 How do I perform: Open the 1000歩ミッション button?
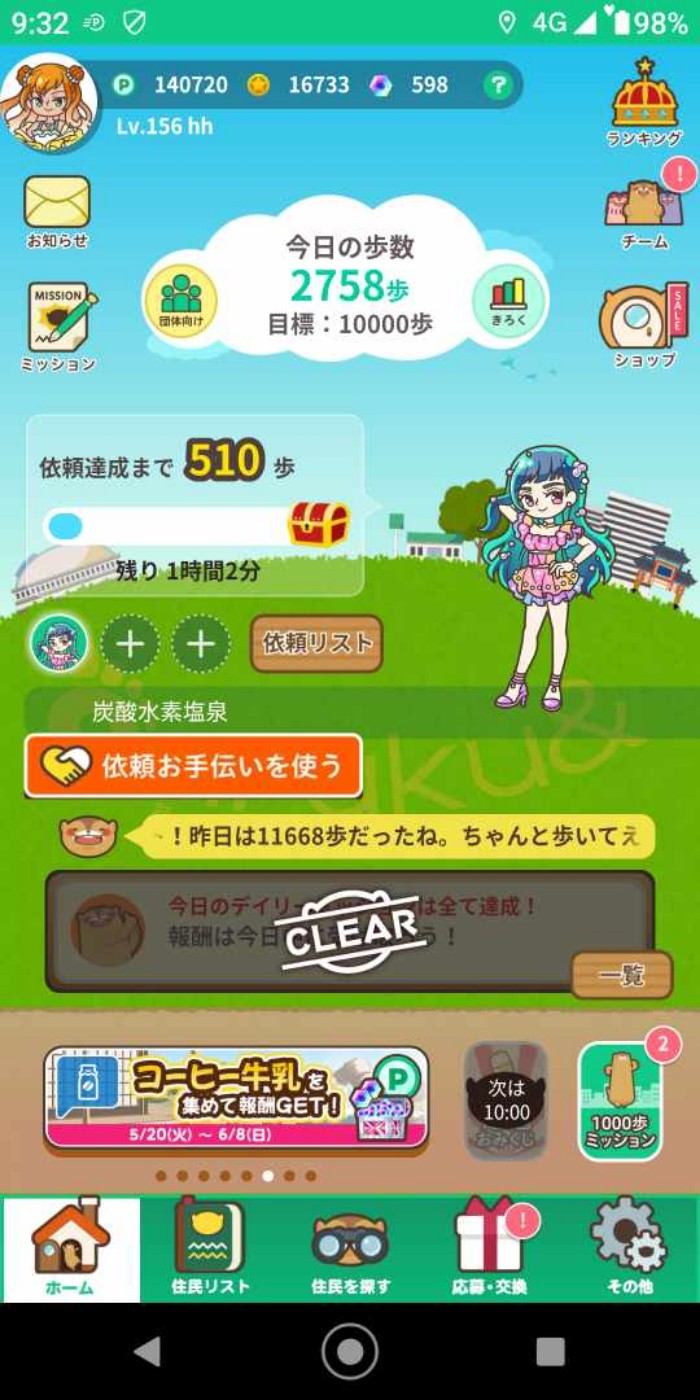(620, 1102)
